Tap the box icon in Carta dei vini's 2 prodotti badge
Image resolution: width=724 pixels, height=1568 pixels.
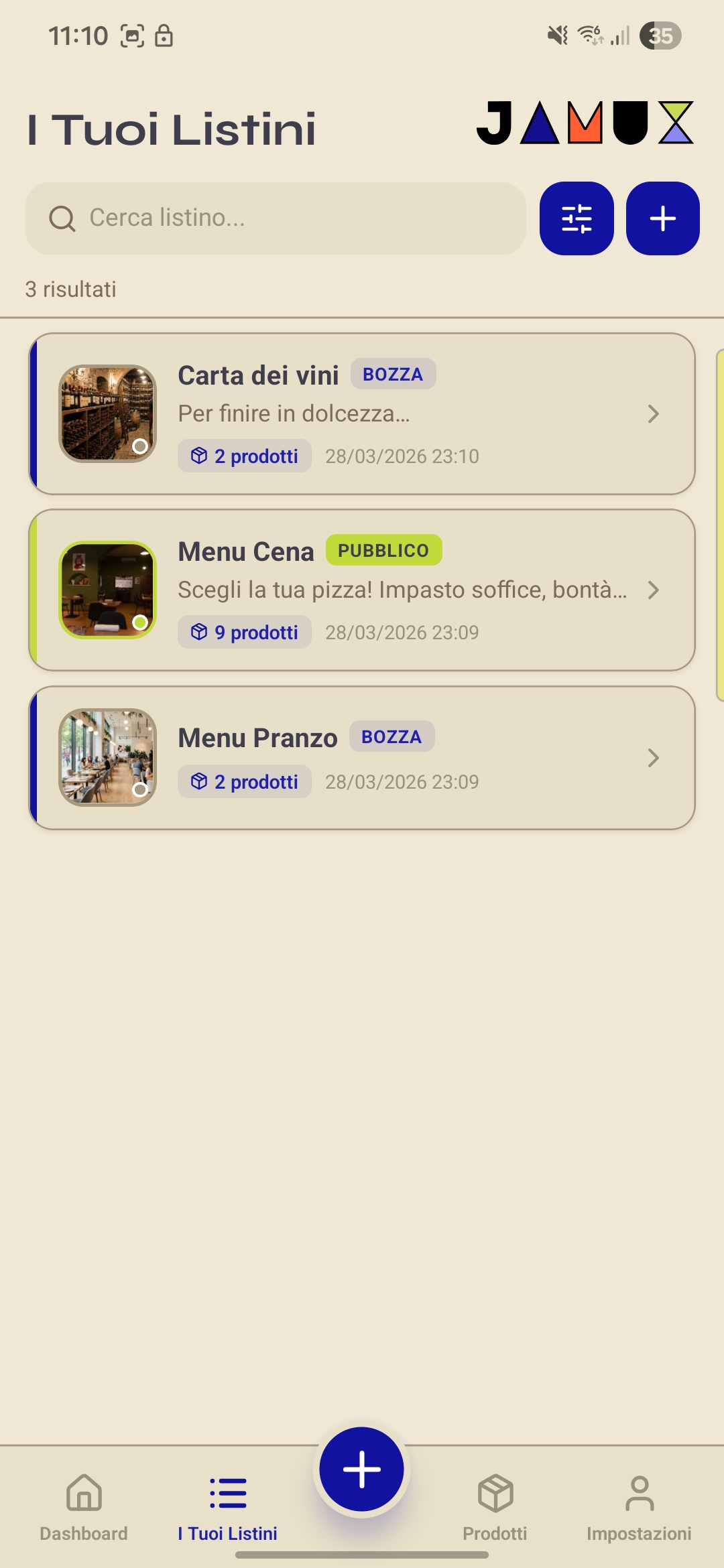(x=199, y=455)
